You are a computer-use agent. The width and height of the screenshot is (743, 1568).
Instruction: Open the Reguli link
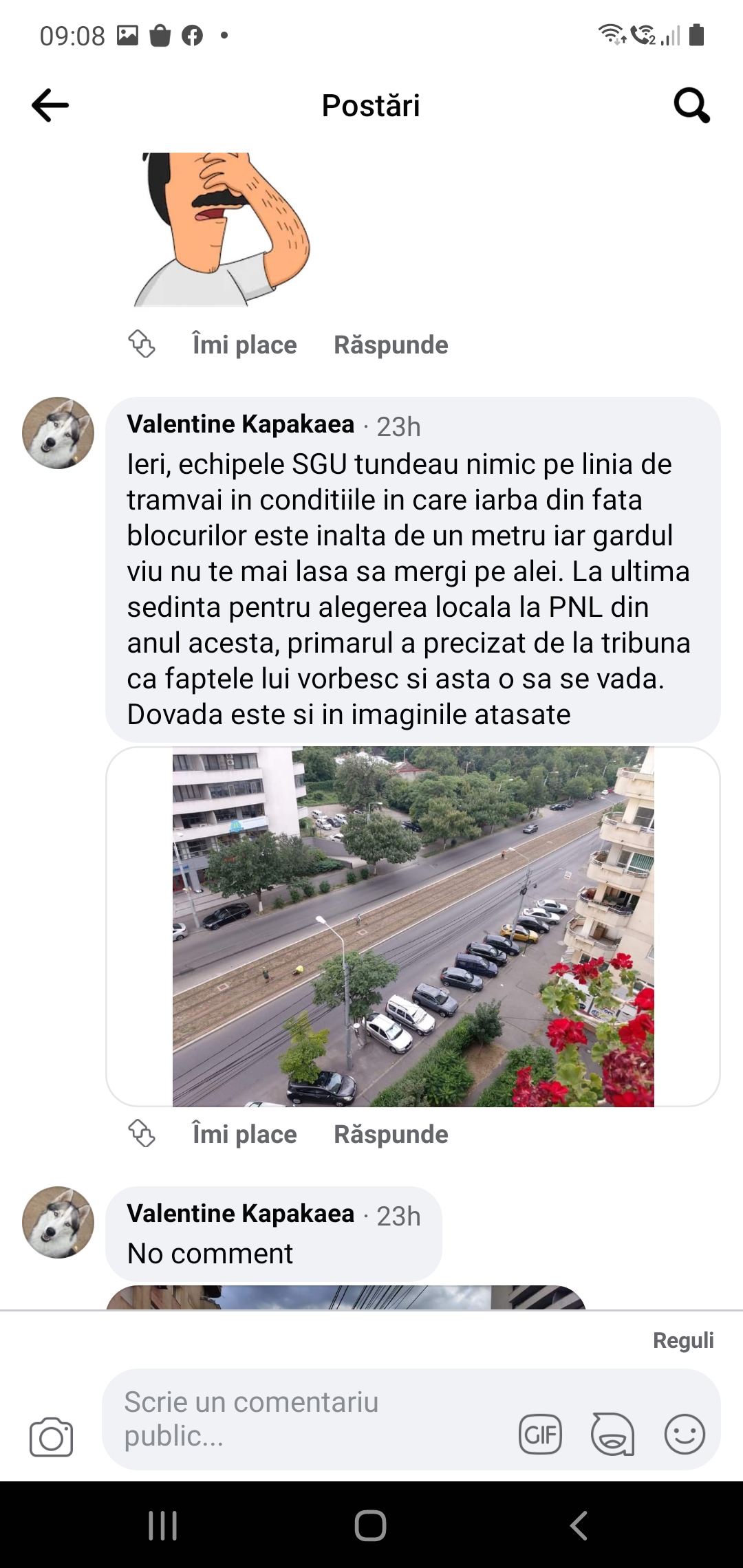pyautogui.click(x=683, y=1340)
